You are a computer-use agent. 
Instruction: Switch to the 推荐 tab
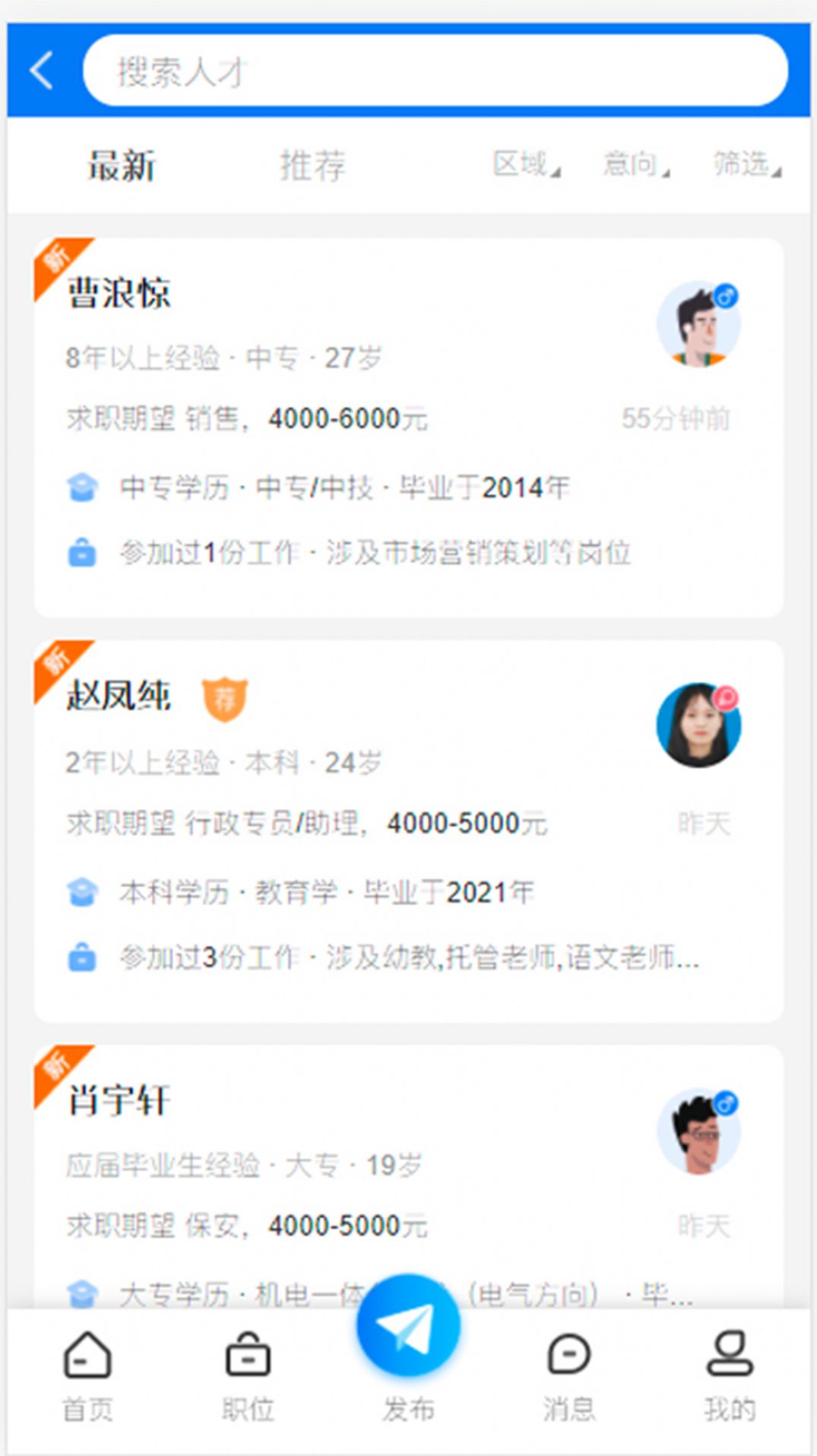click(x=312, y=164)
